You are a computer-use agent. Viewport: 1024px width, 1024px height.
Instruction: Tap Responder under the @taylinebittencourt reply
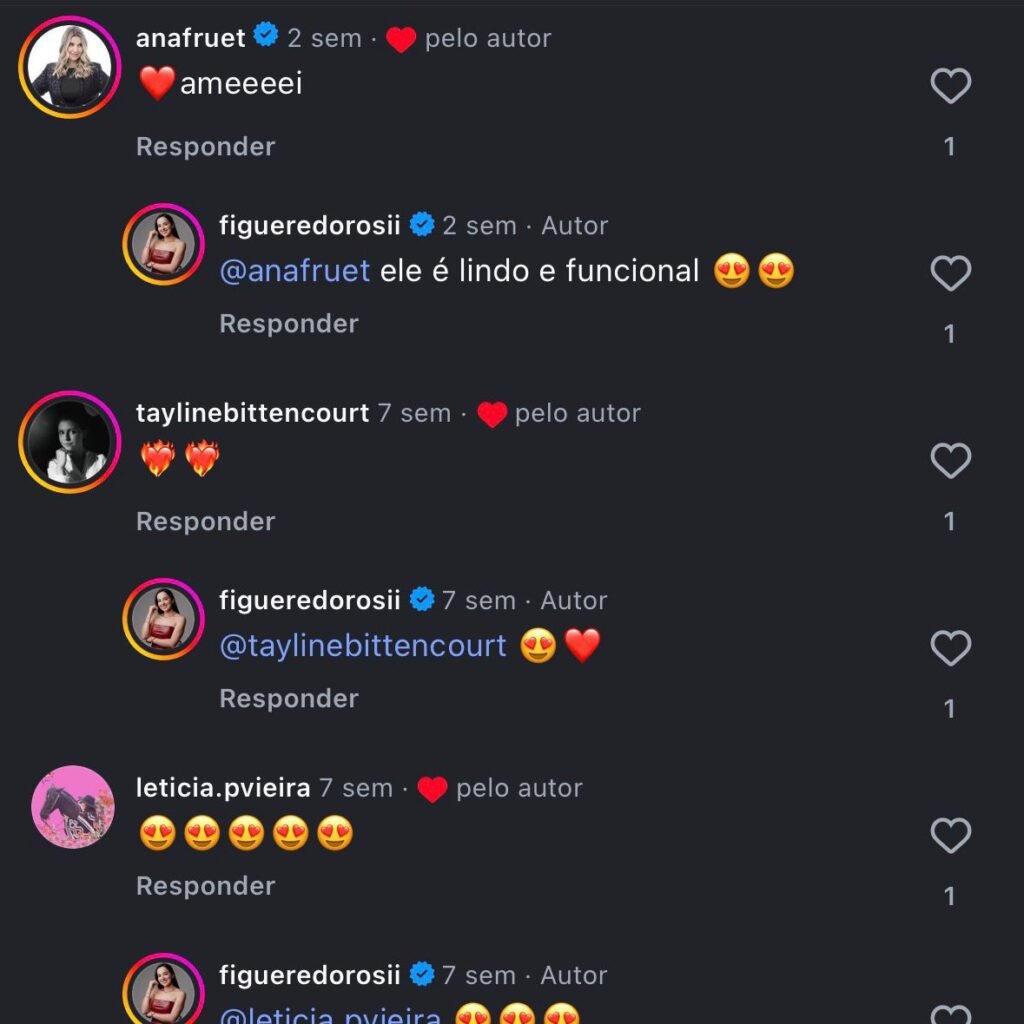click(288, 699)
